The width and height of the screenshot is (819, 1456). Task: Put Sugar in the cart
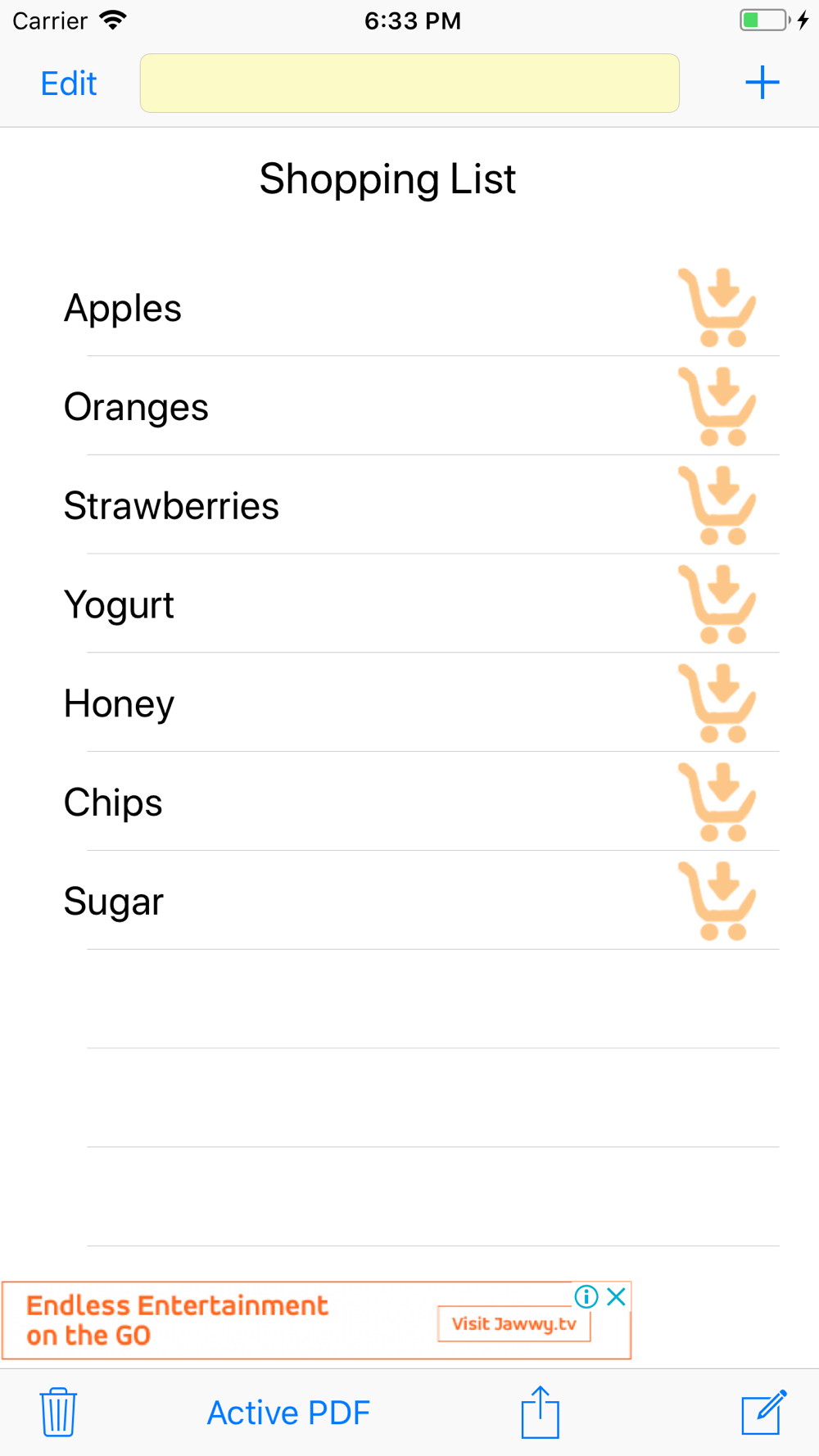point(717,901)
